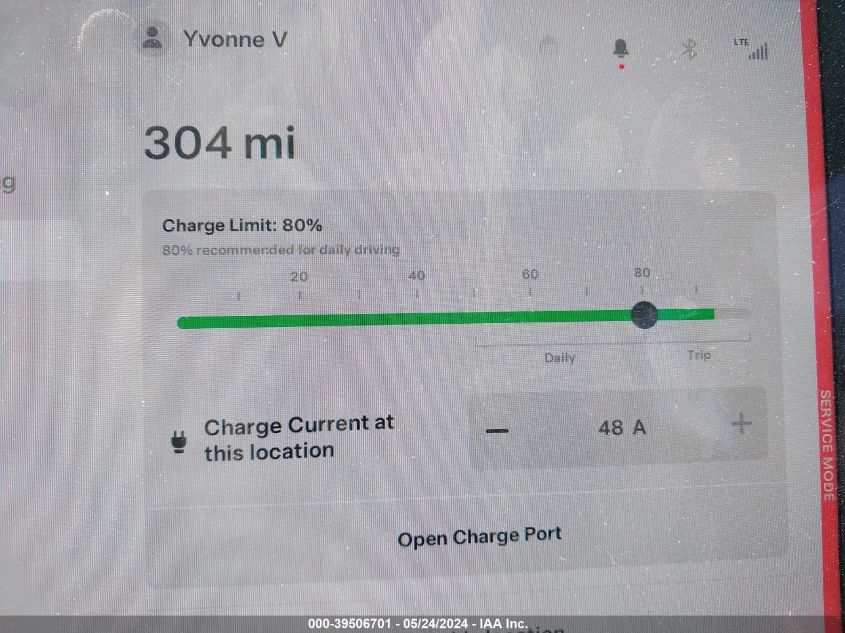
Task: Tap the charge limit slider handle
Action: [645, 316]
